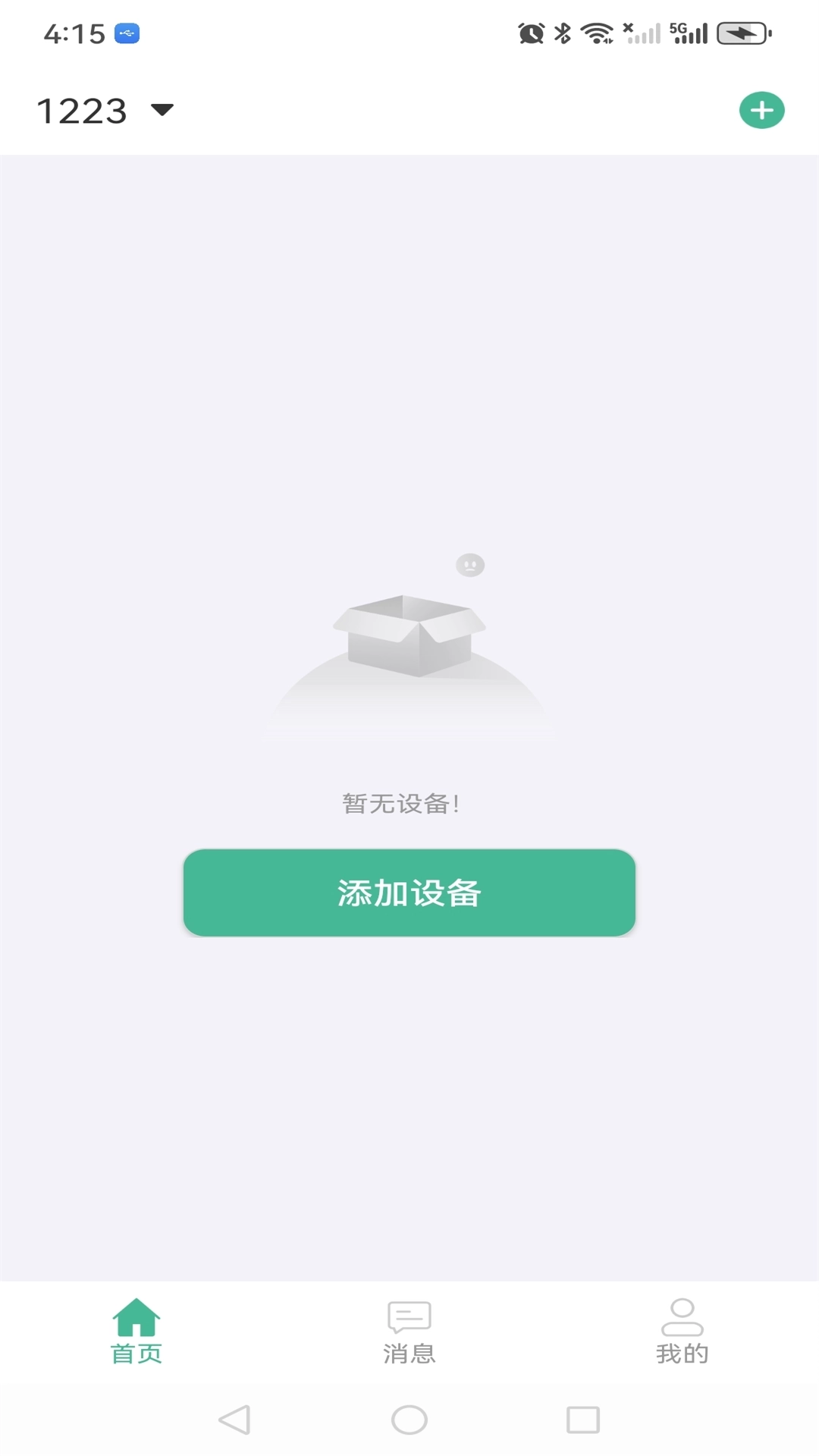Open the dropdown arrow next to 1223
This screenshot has width=819, height=1456.
click(160, 111)
